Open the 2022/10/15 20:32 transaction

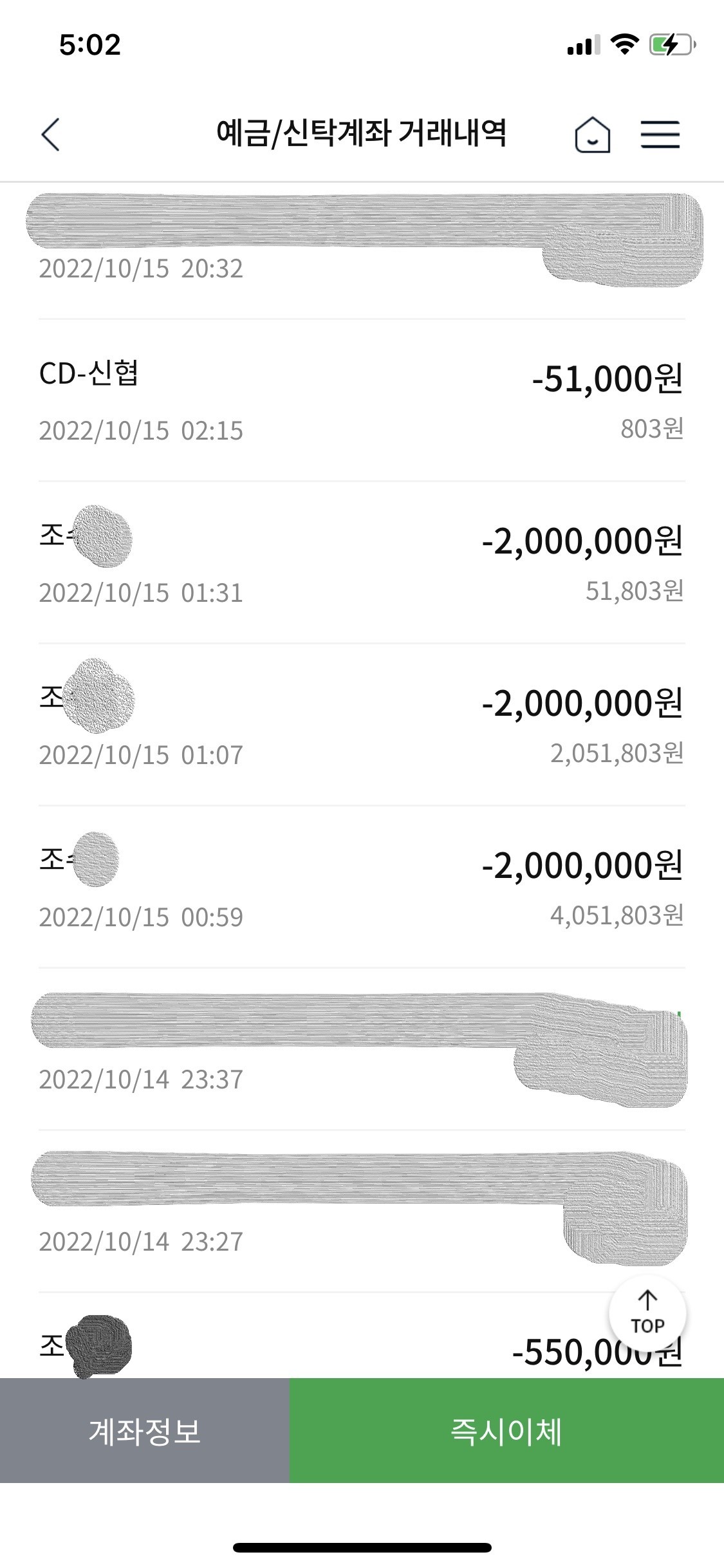click(x=362, y=251)
